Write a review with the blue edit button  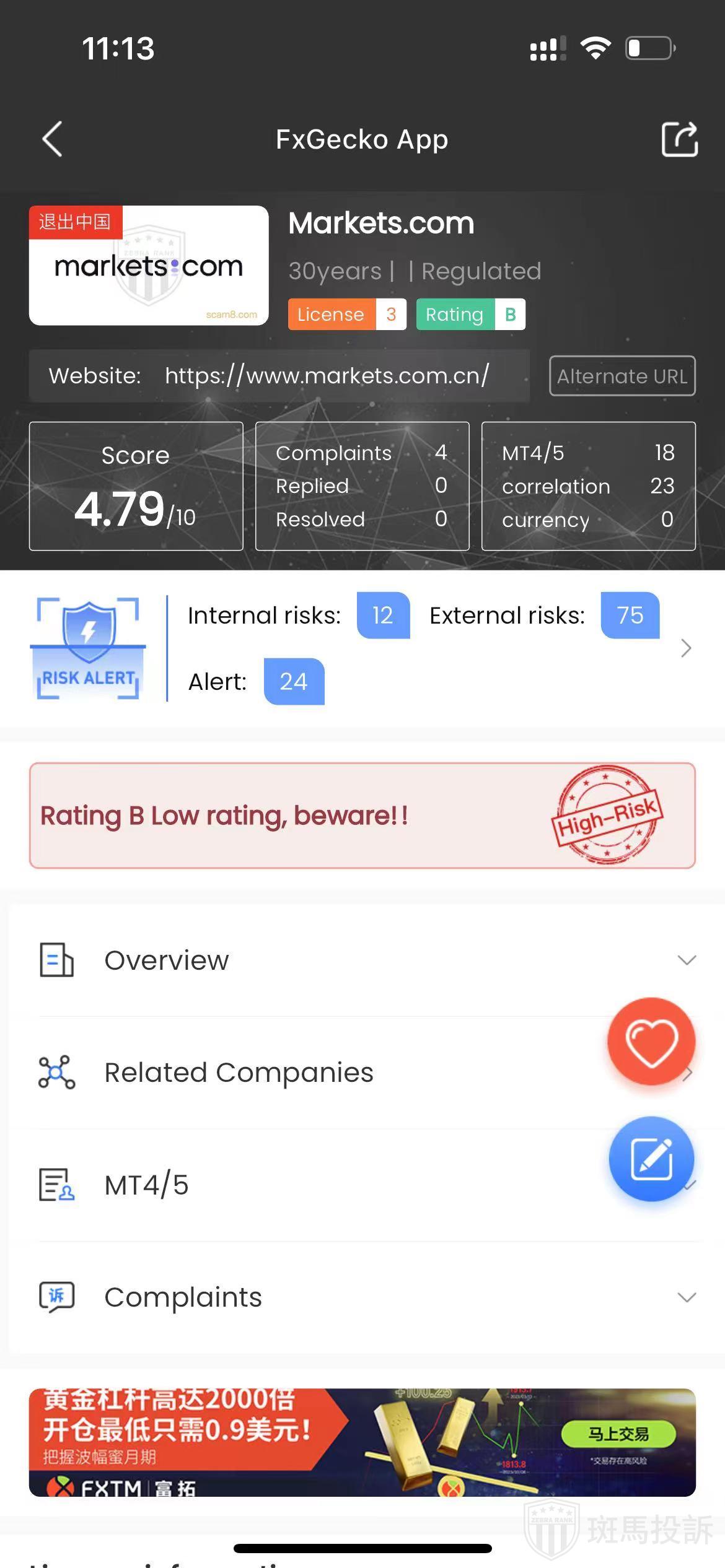click(x=651, y=1159)
